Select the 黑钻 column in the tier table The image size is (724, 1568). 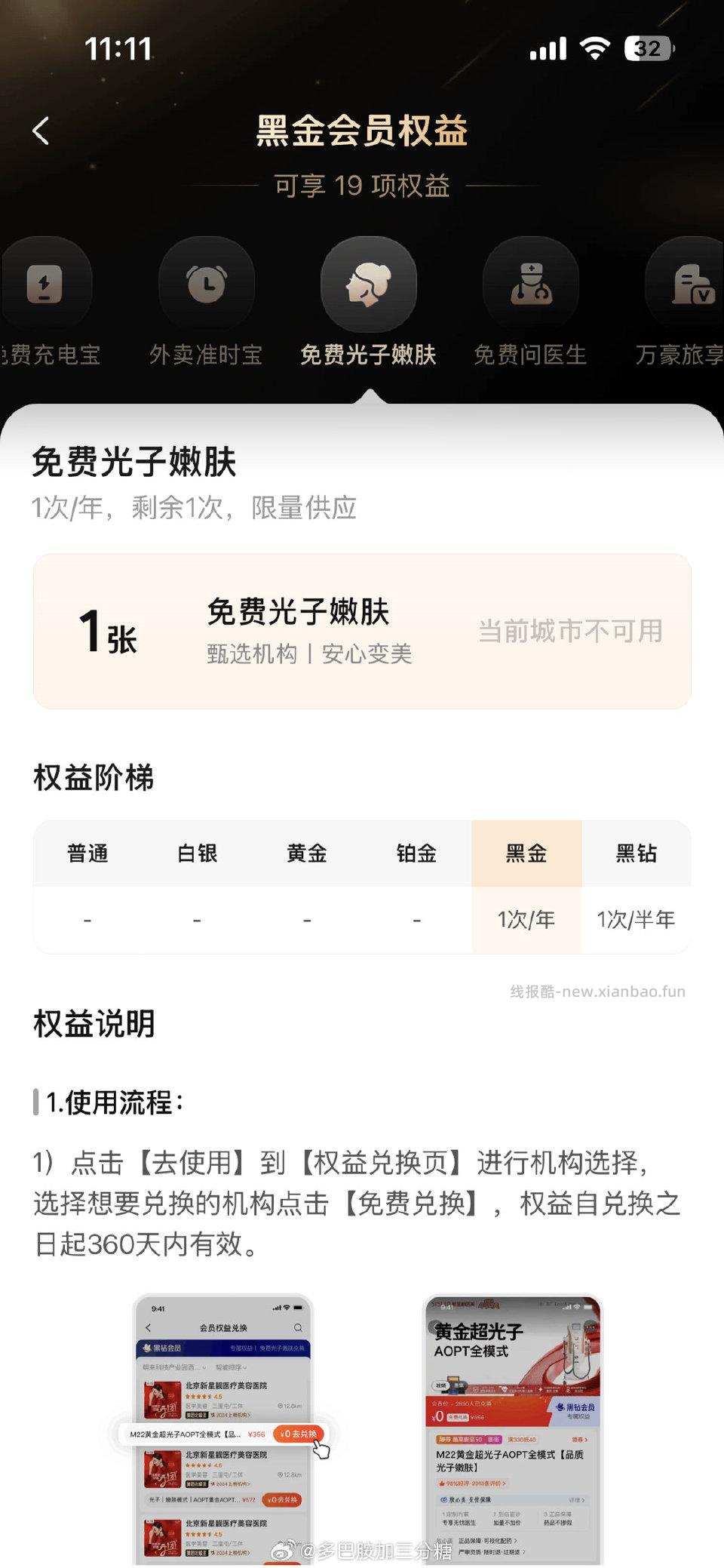[x=636, y=853]
